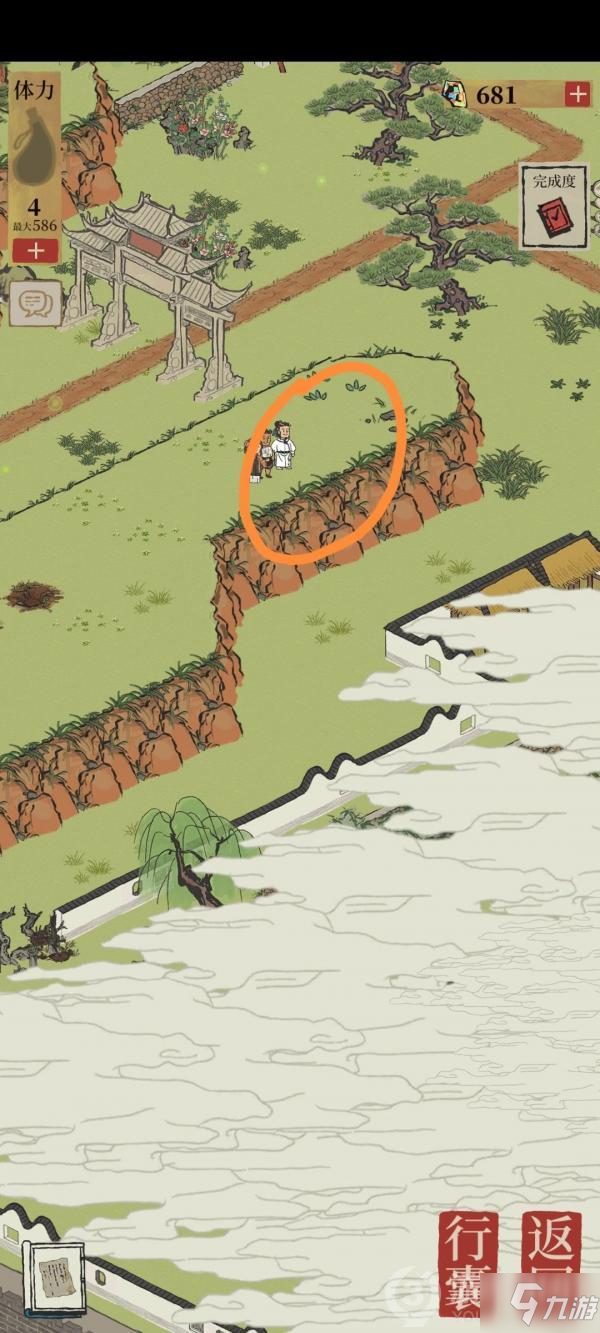
Task: Add more stamina with the plus button
Action: 36,251
